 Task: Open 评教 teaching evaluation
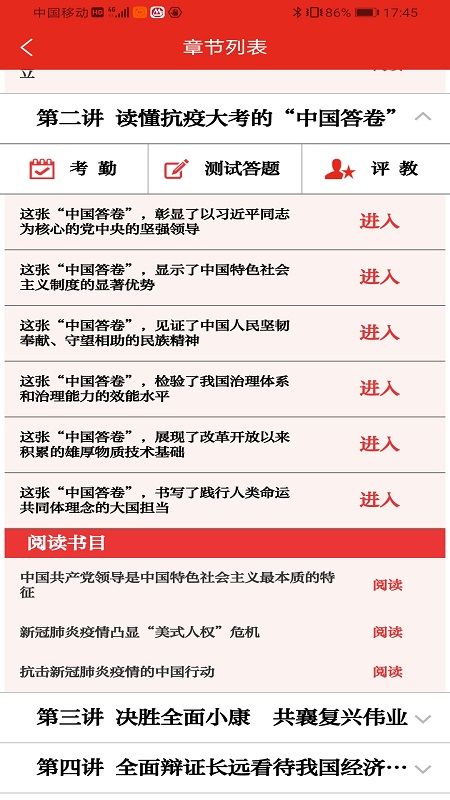(376, 169)
